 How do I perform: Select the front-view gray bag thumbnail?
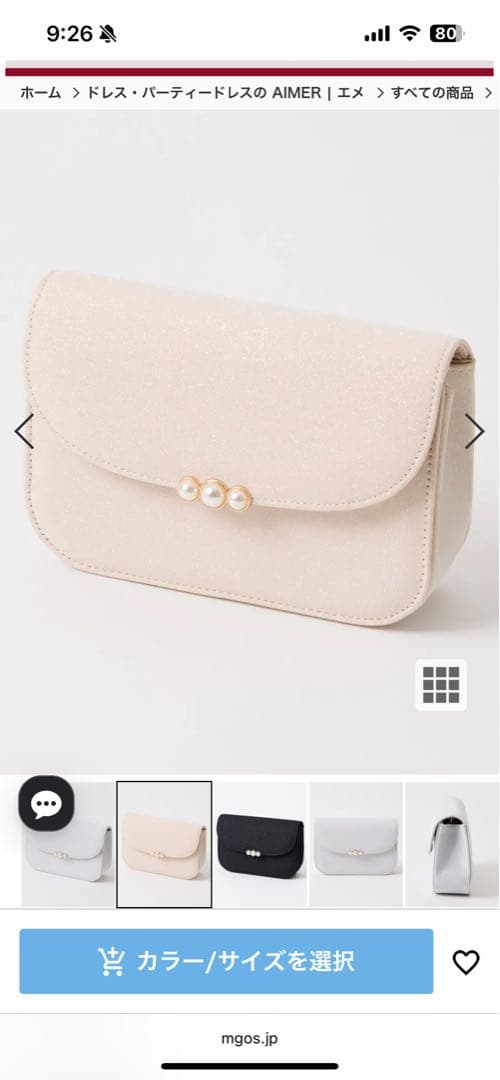point(356,844)
